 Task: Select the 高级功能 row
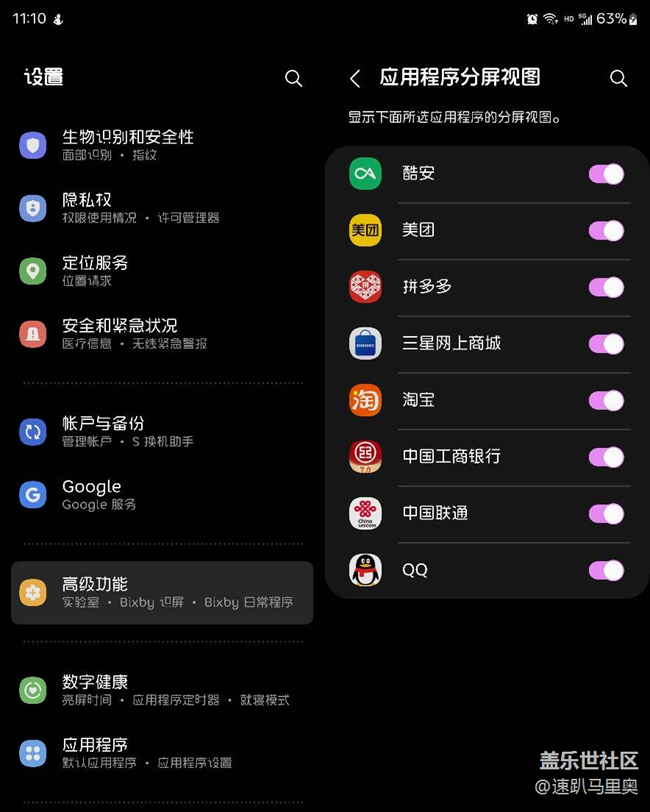click(162, 593)
